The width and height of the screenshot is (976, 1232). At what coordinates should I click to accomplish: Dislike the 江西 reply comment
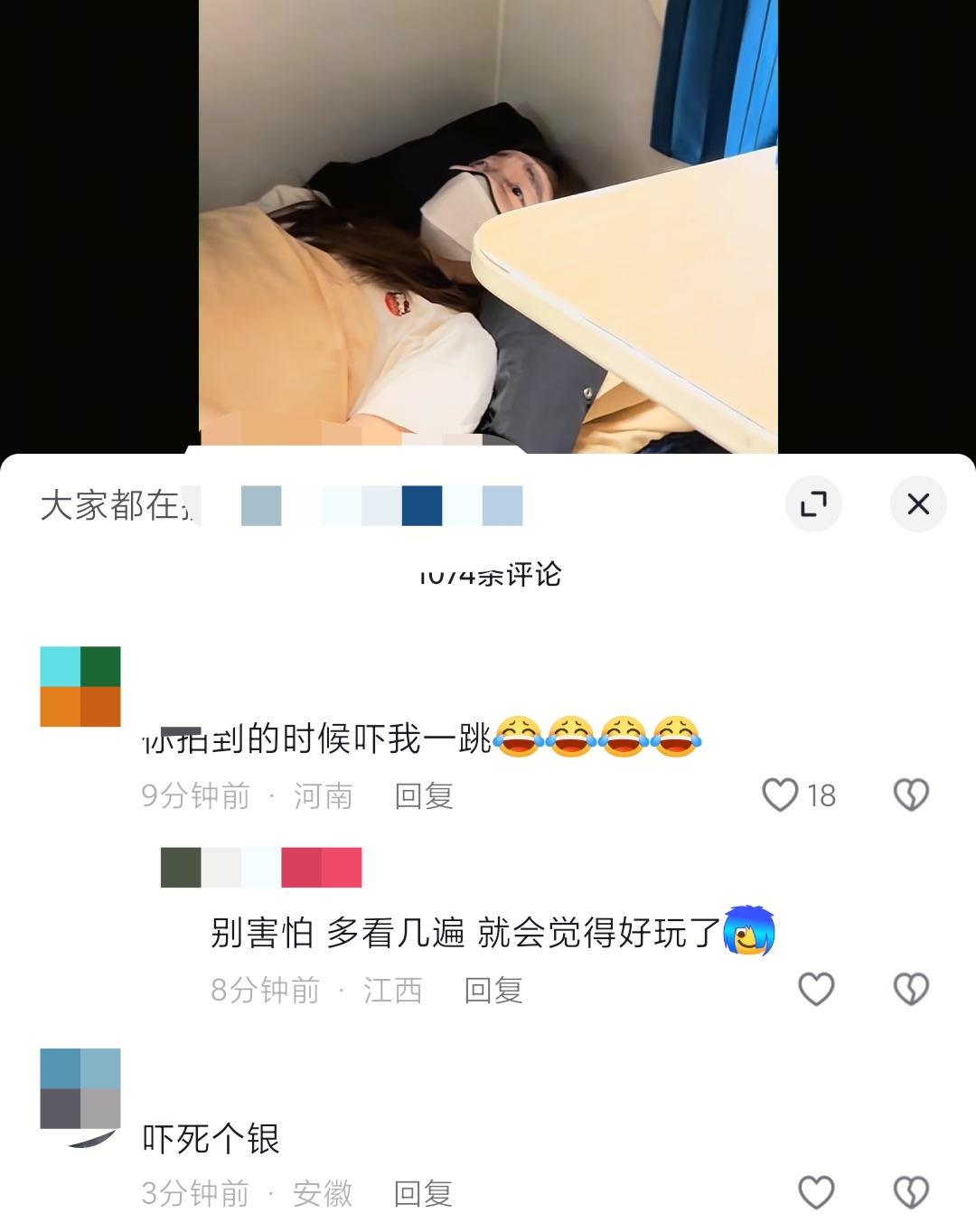(911, 989)
